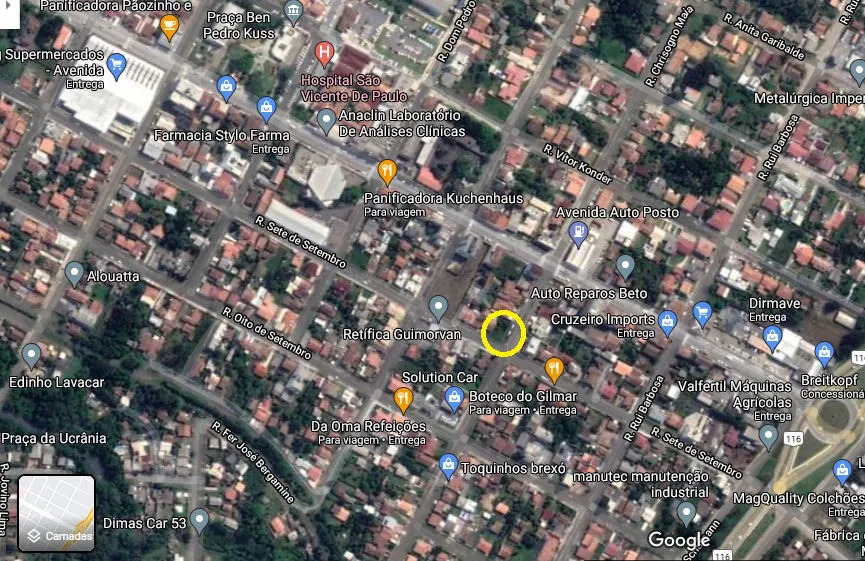
Task: Tap the Farmacia Stylo Farma pin
Action: pos(266,109)
